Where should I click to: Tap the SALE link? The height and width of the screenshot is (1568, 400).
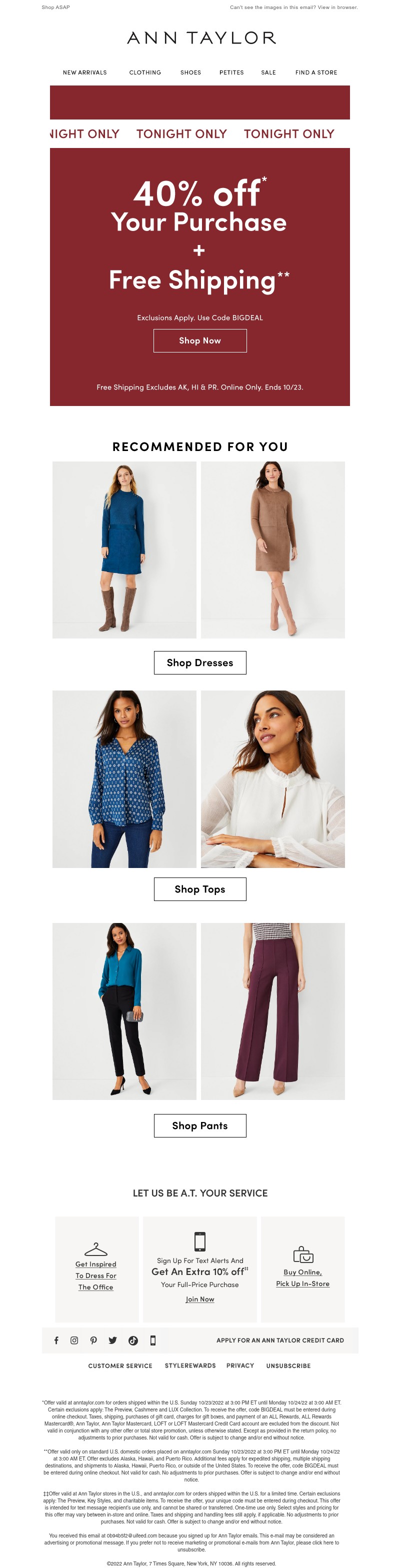(x=268, y=72)
